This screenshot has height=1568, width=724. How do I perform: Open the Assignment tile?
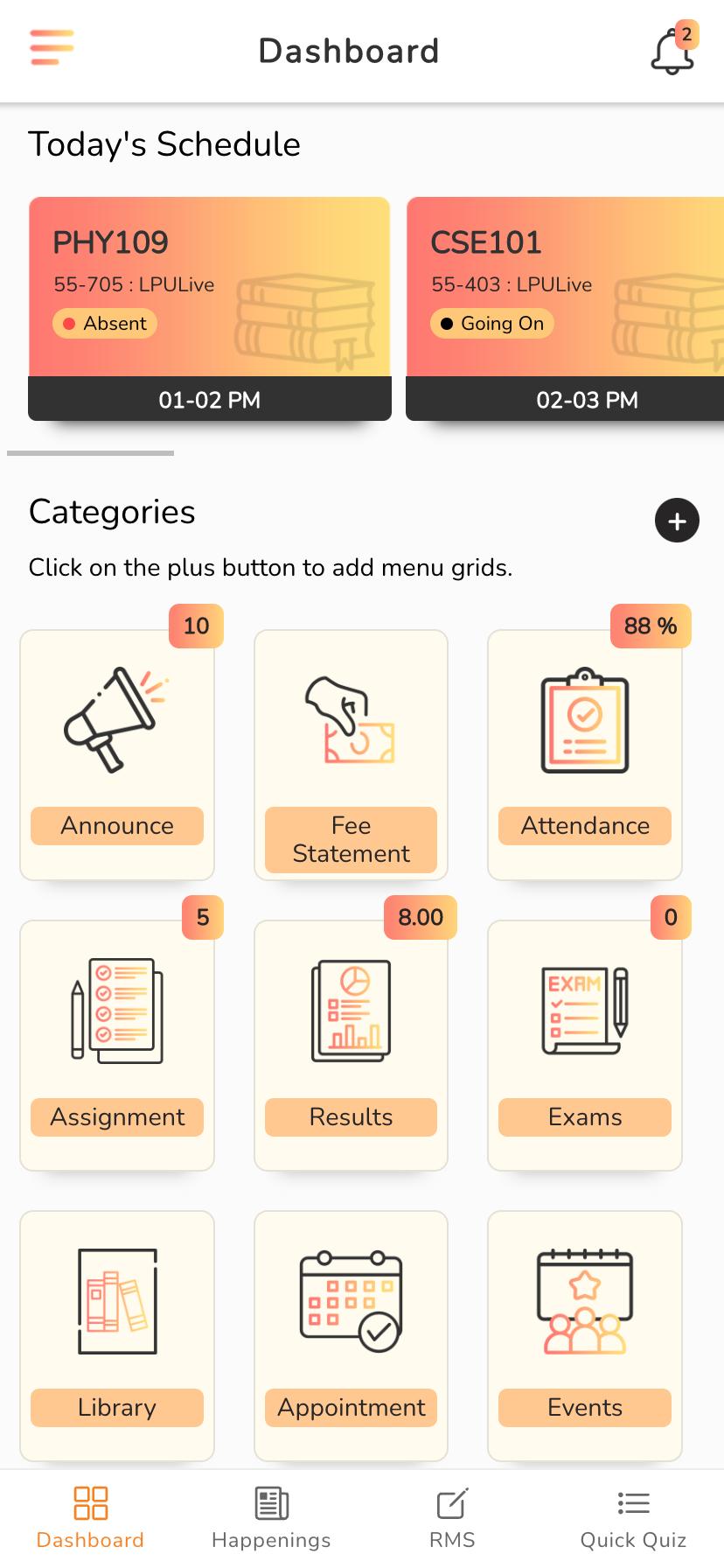(x=117, y=1045)
